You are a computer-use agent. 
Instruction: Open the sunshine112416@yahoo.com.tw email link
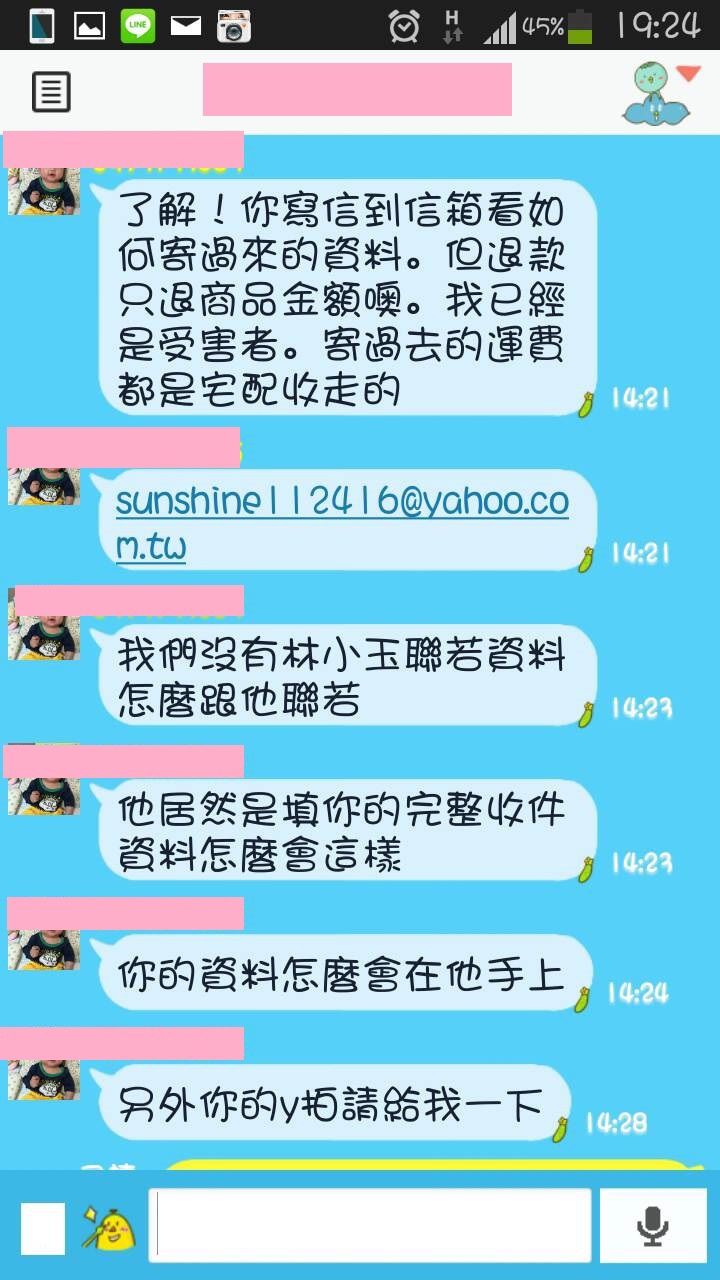[342, 521]
